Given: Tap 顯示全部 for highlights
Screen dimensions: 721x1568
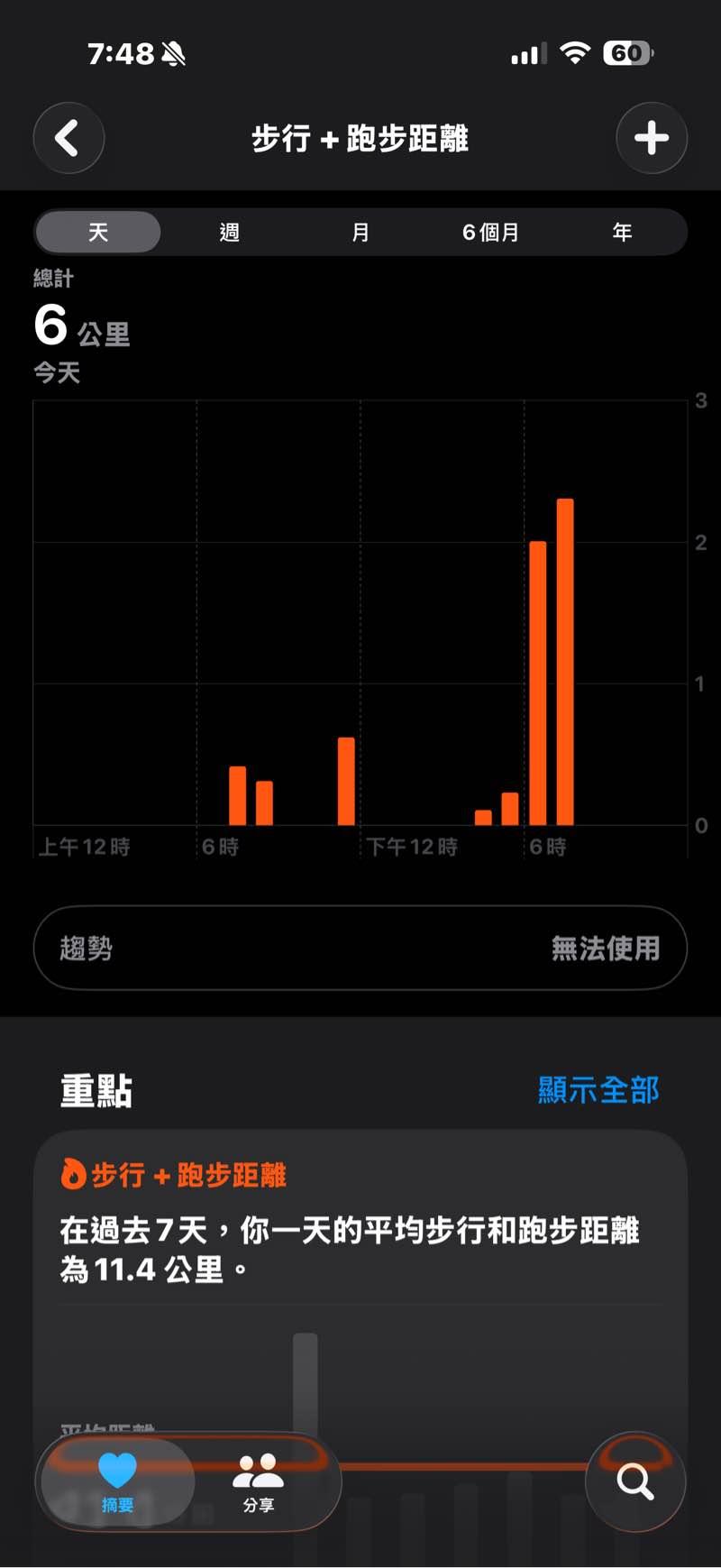Looking at the screenshot, I should click(x=598, y=1090).
